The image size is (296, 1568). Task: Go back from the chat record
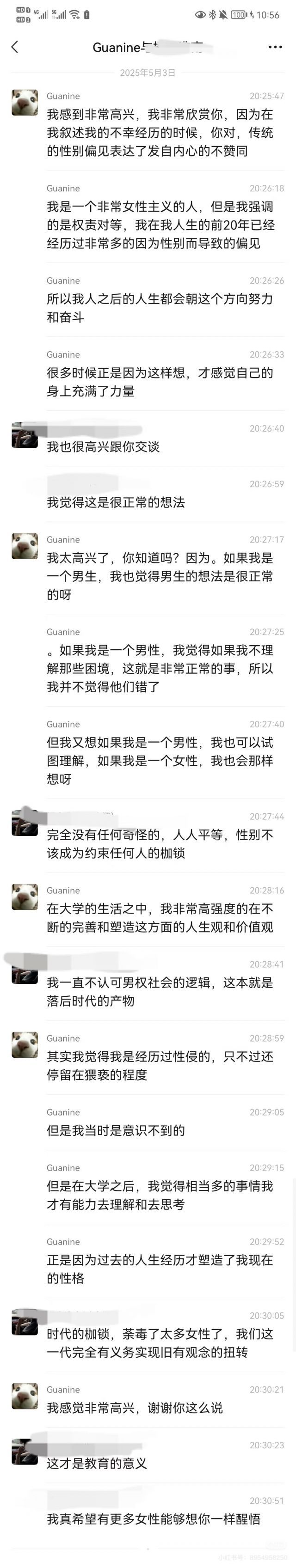[15, 47]
